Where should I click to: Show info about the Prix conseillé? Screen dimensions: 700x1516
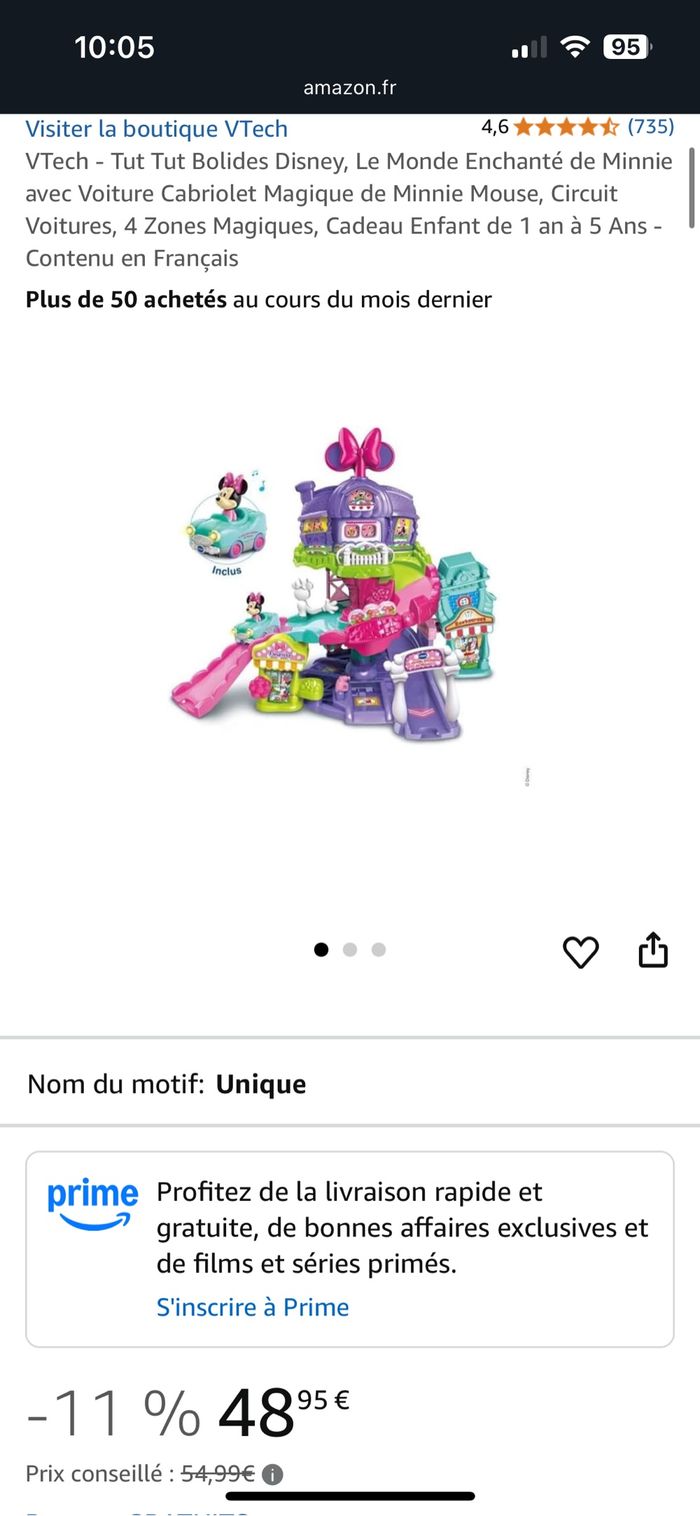point(273,1474)
